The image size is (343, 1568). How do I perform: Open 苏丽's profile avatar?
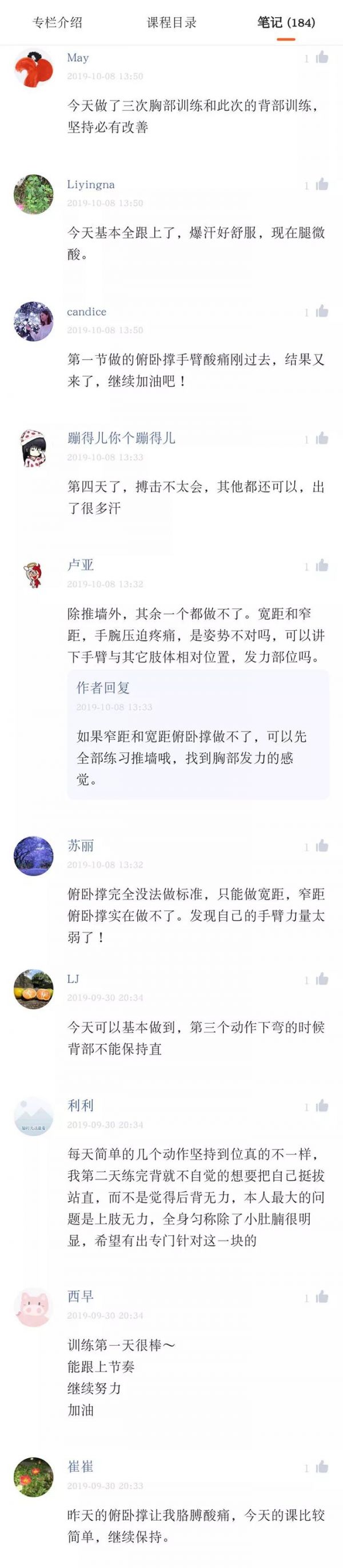[x=34, y=855]
